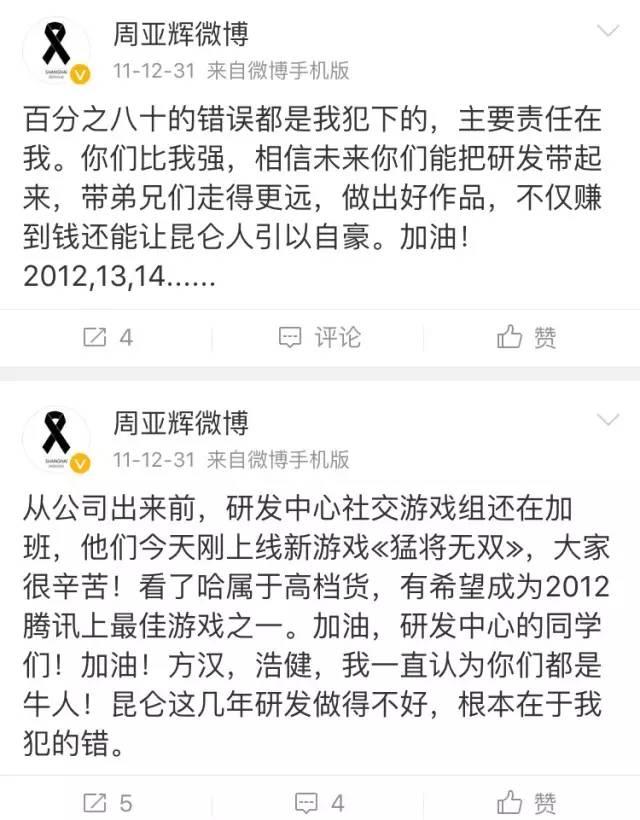Open 评论 on the 百分之八十的错误 post
This screenshot has height=820, width=640.
(x=319, y=337)
